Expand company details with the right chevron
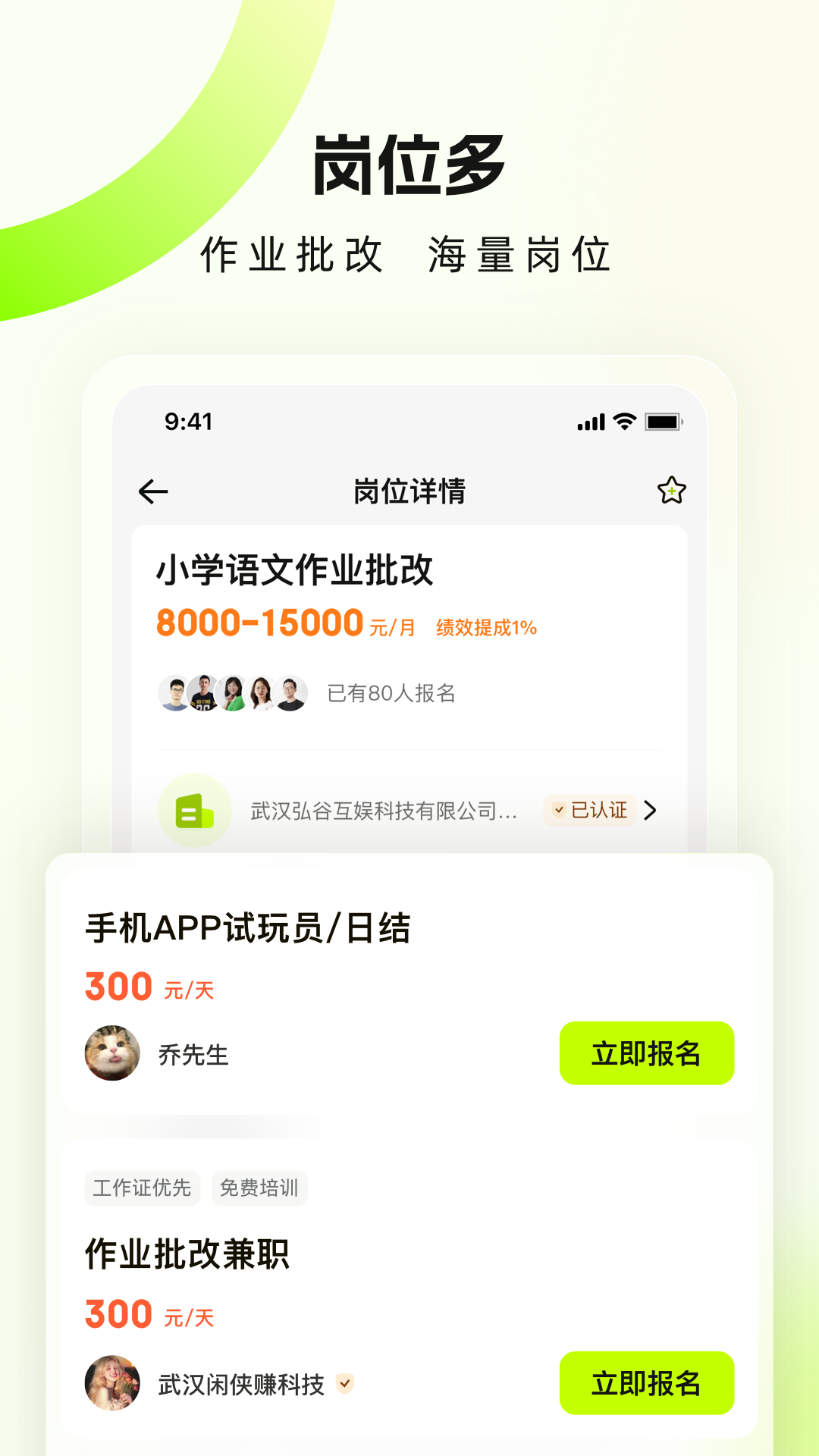 click(650, 810)
